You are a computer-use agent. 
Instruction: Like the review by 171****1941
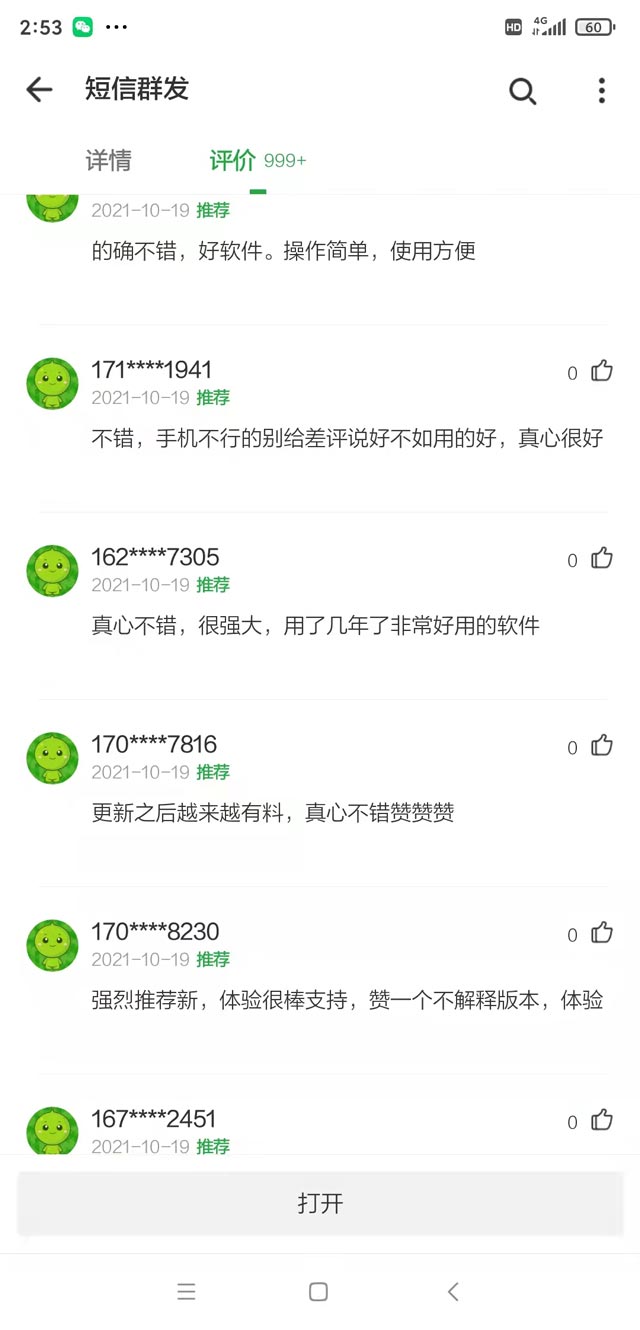point(601,371)
